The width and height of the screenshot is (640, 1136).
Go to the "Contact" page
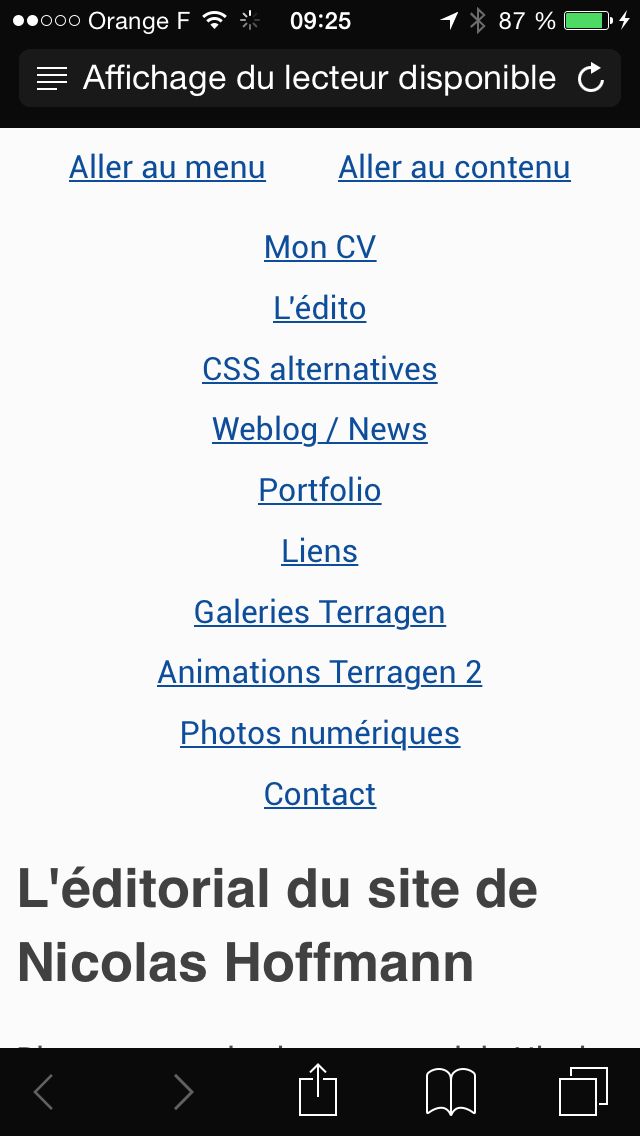pos(320,794)
